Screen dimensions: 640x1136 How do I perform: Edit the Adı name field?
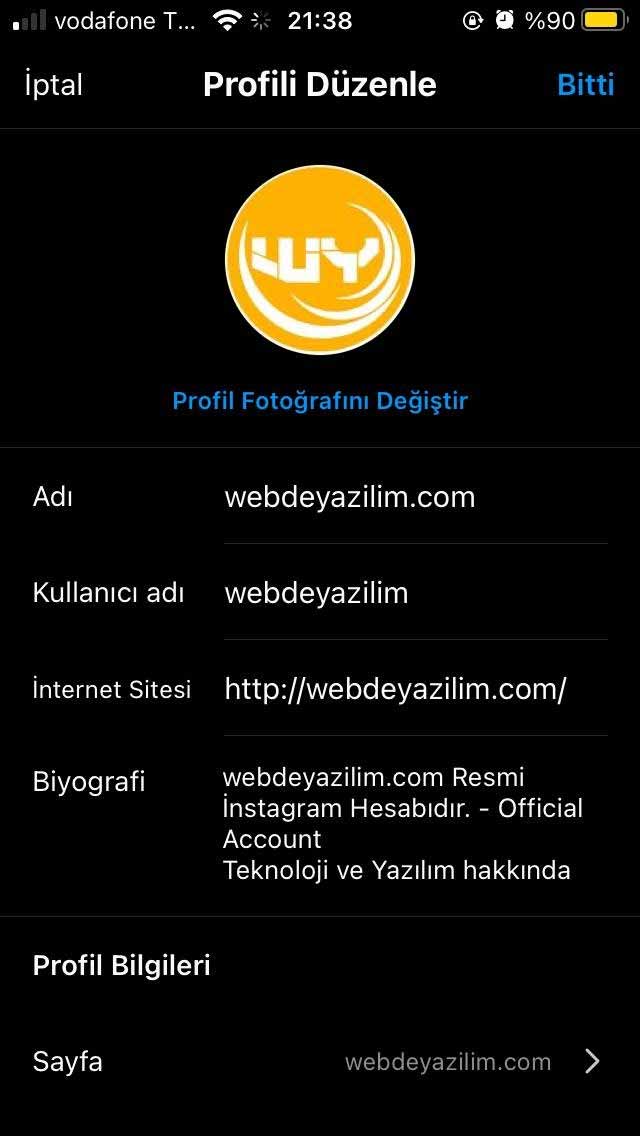tap(415, 497)
